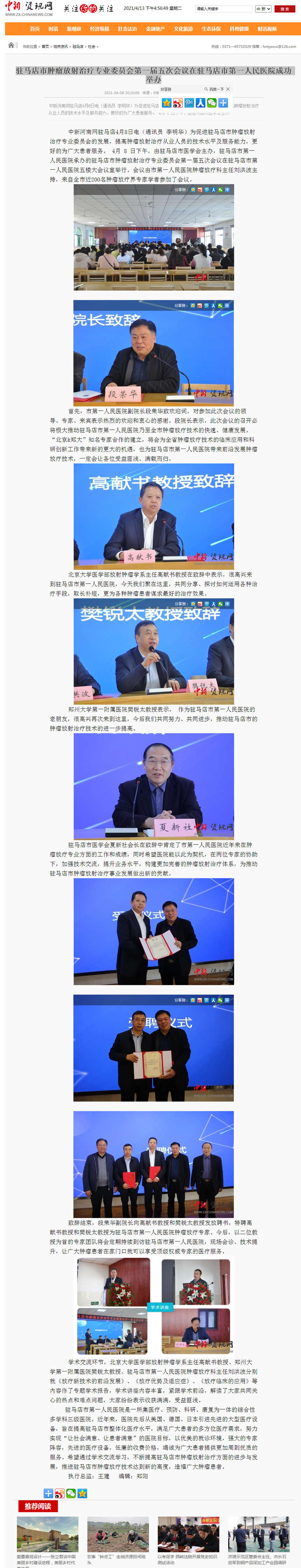Tap the breadcrumb home icon
The height and width of the screenshot is (1568, 301).
click(x=11, y=45)
